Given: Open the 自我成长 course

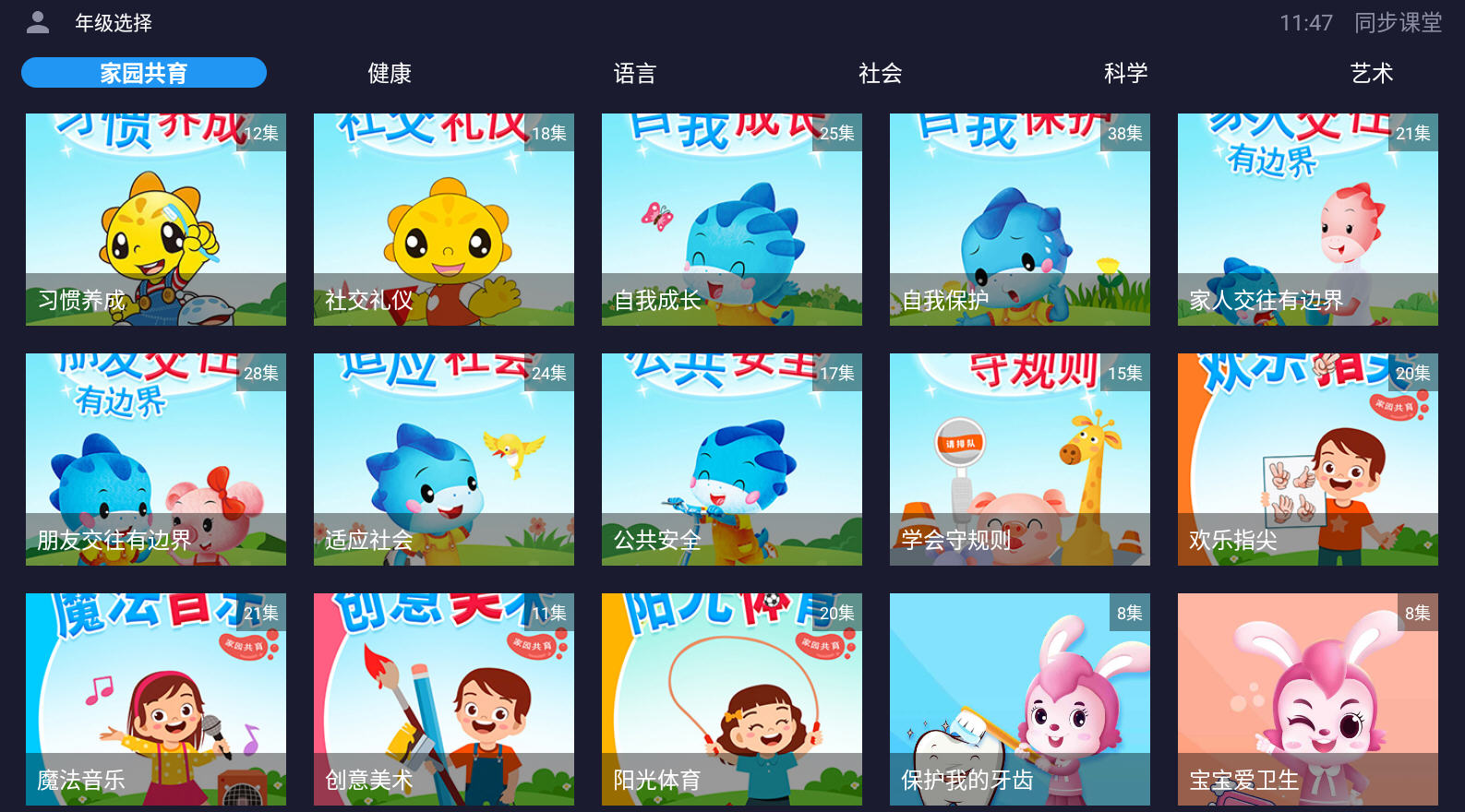Looking at the screenshot, I should click(x=732, y=220).
